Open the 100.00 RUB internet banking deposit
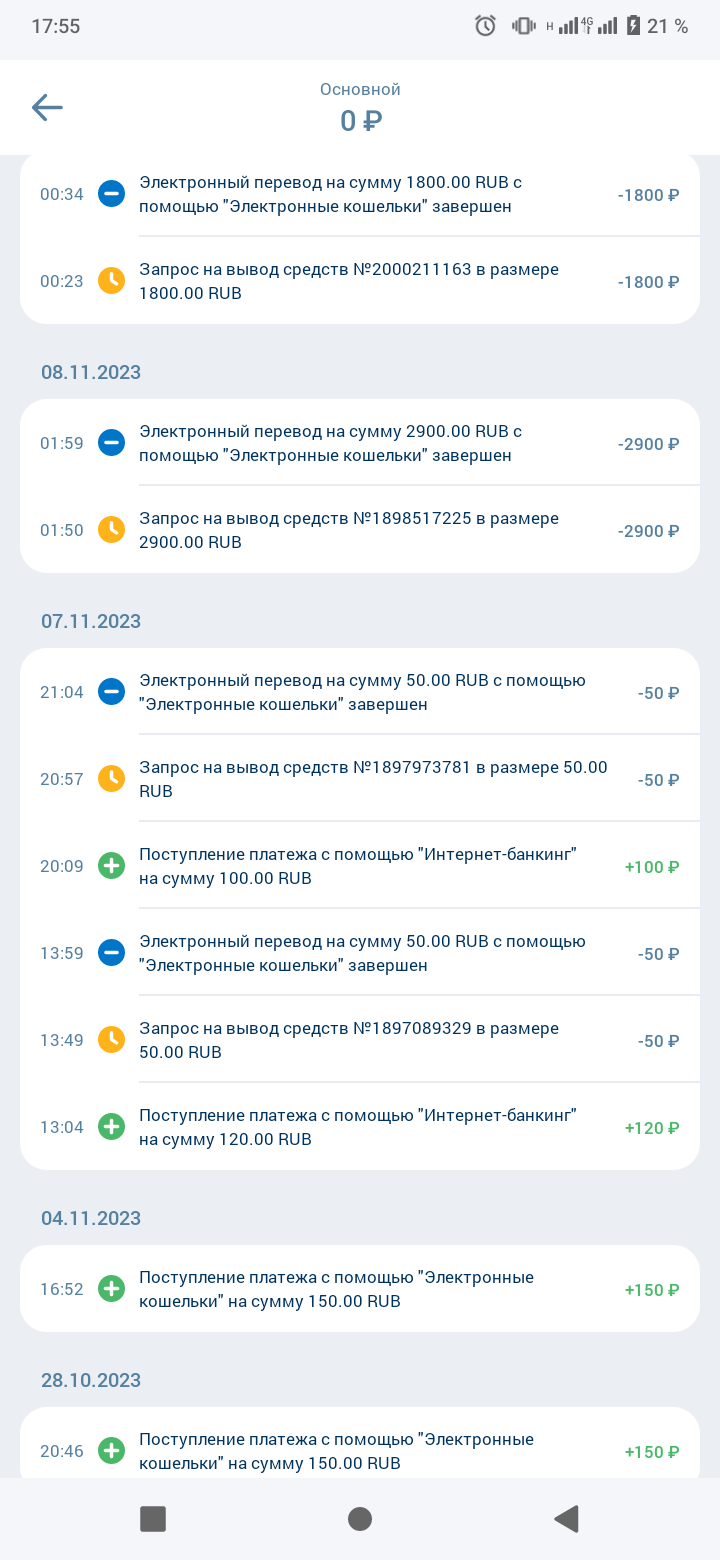Screen dimensions: 720x1560 pos(358,867)
